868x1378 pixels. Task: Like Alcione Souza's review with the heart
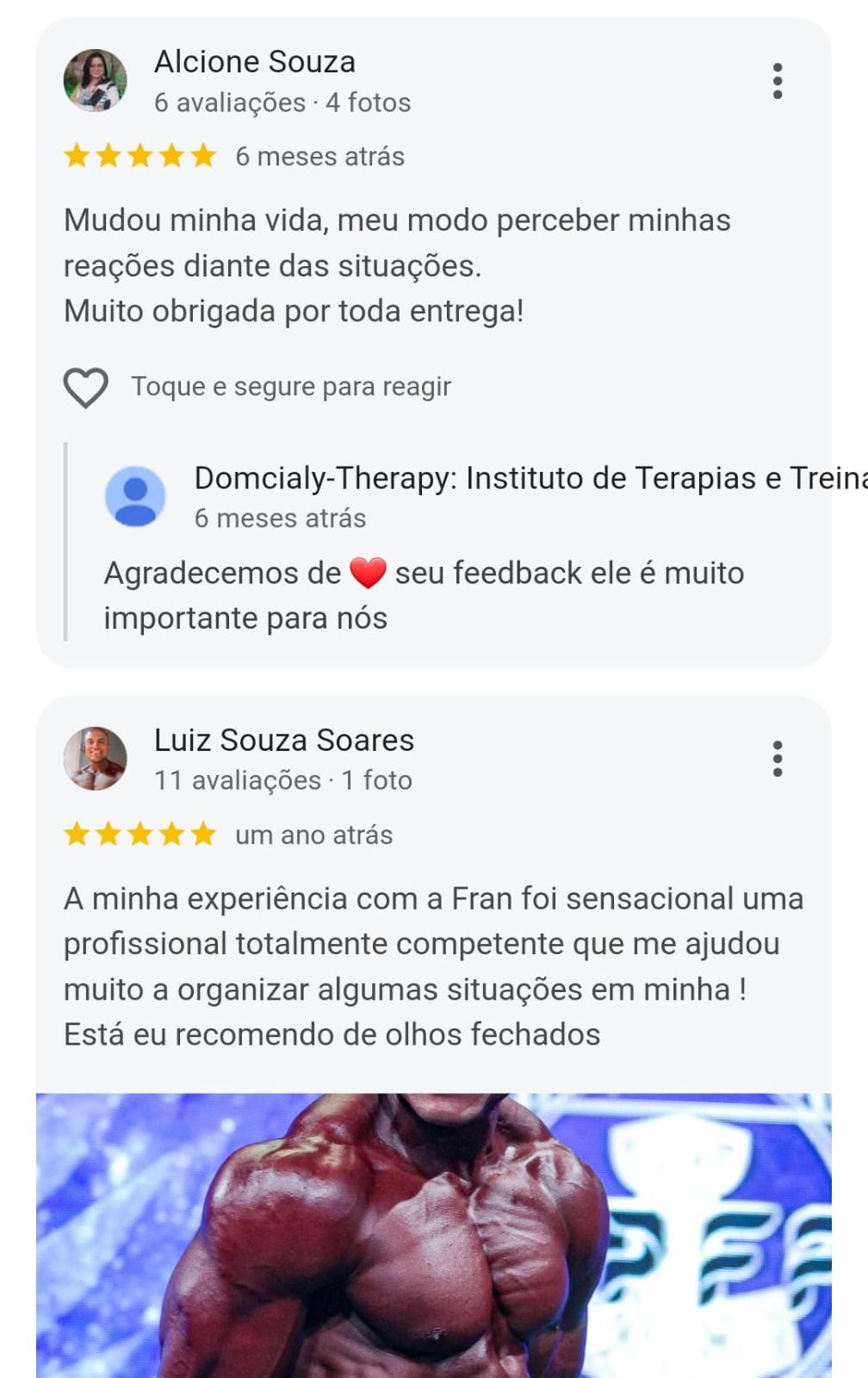[x=86, y=388]
